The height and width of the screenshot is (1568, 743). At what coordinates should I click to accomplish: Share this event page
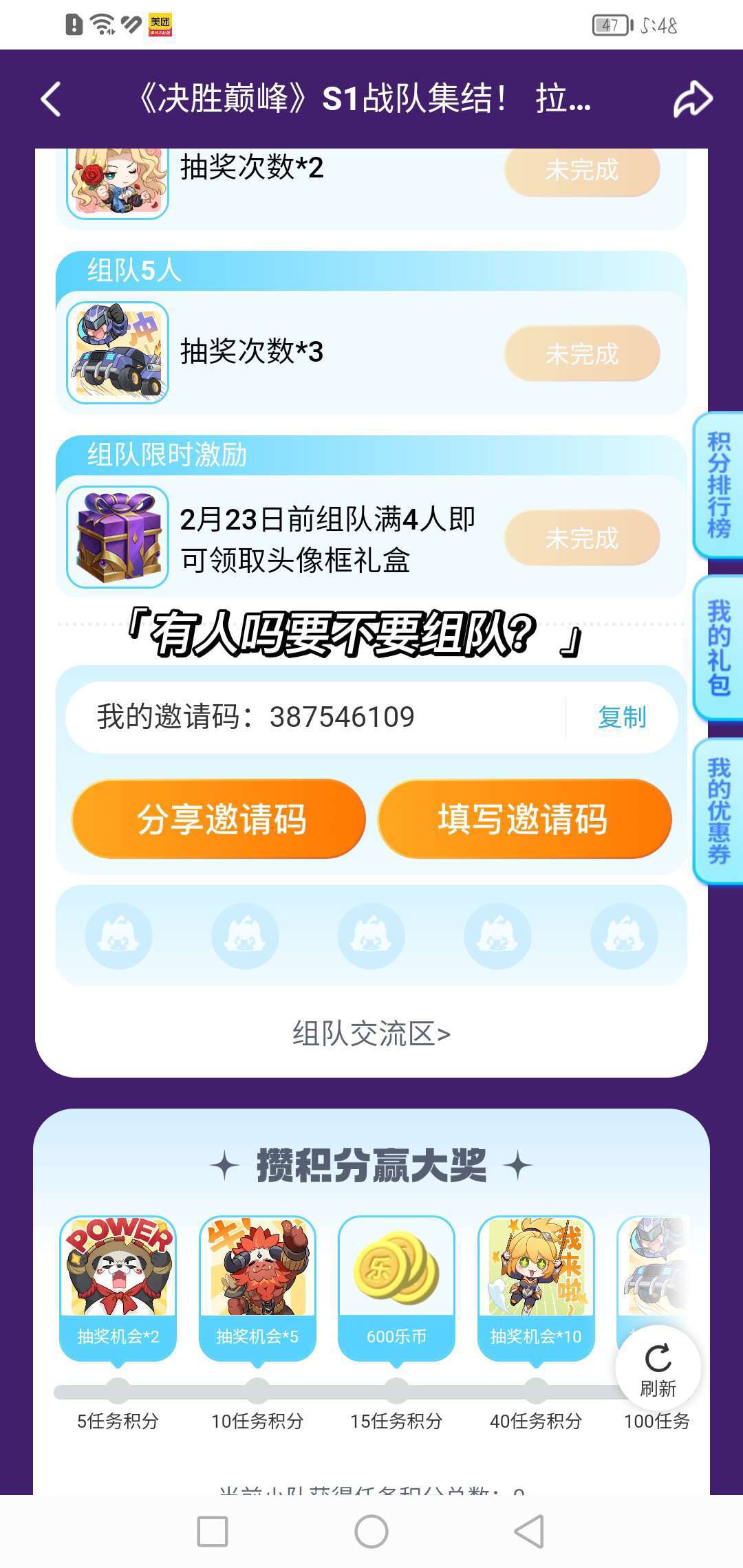click(x=692, y=99)
